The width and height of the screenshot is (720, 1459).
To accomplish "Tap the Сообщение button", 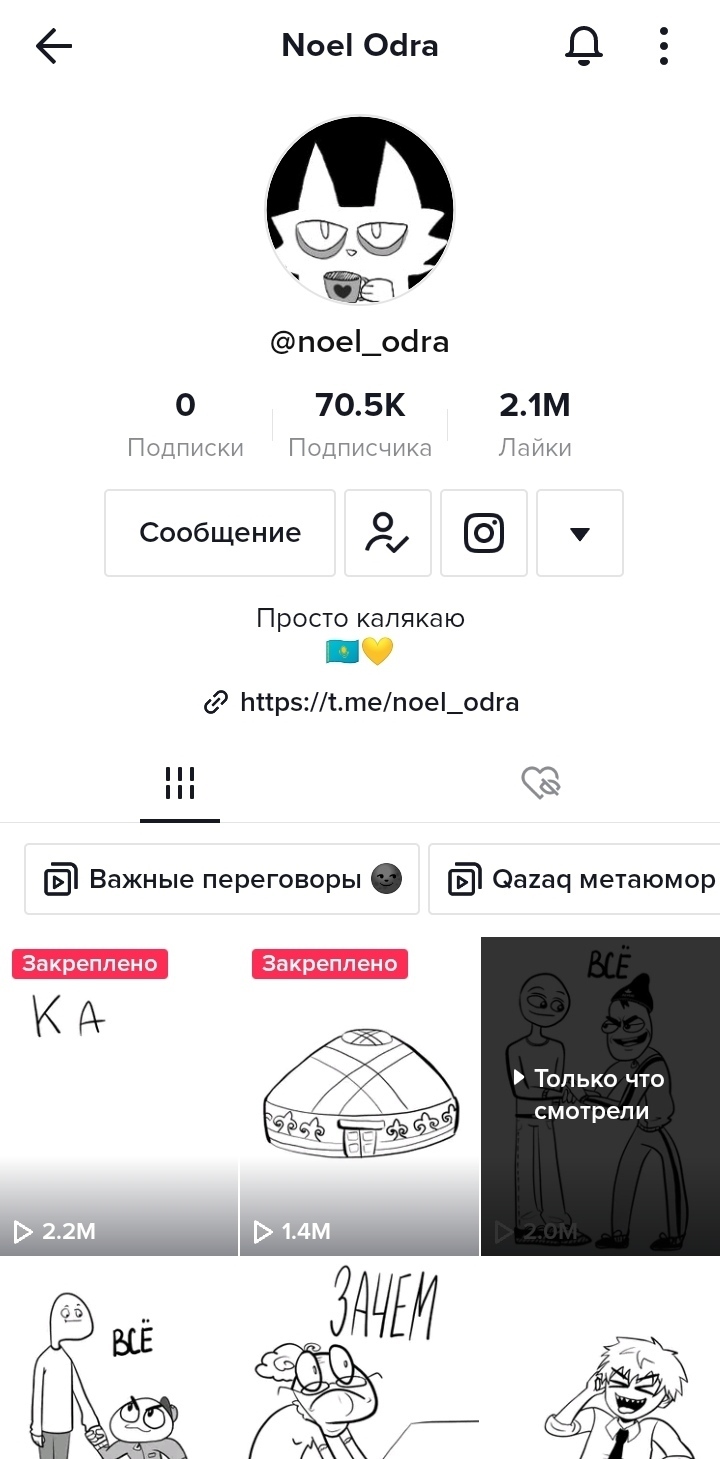I will (x=220, y=533).
